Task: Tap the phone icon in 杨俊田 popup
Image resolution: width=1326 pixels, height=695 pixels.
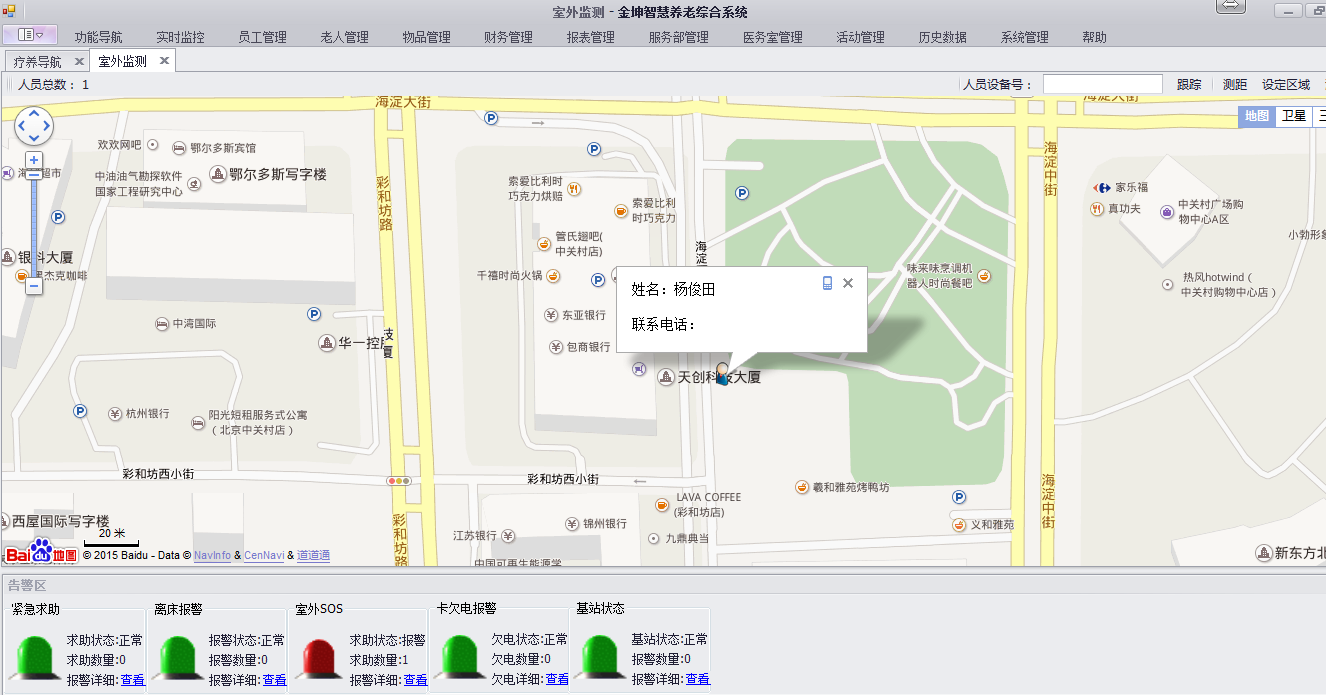Action: coord(827,283)
